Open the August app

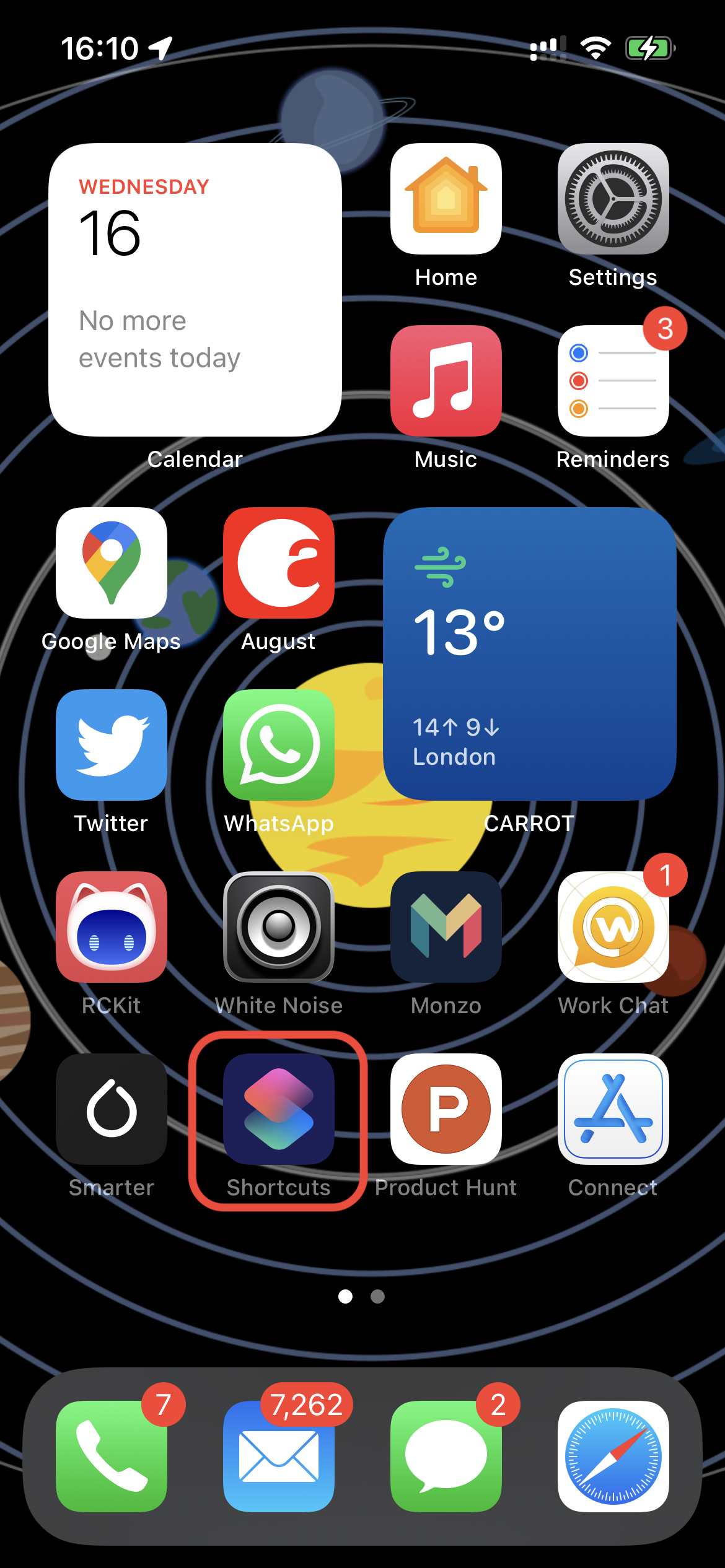click(279, 563)
